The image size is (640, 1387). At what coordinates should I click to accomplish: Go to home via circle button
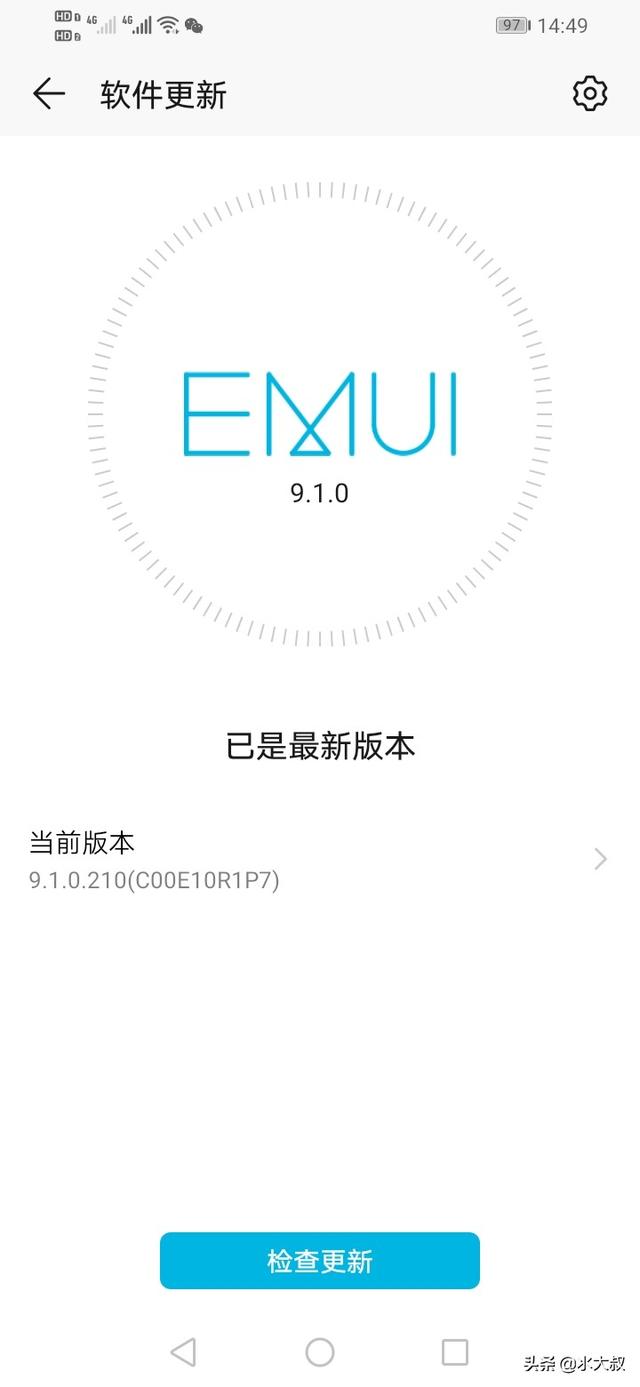pos(320,1352)
